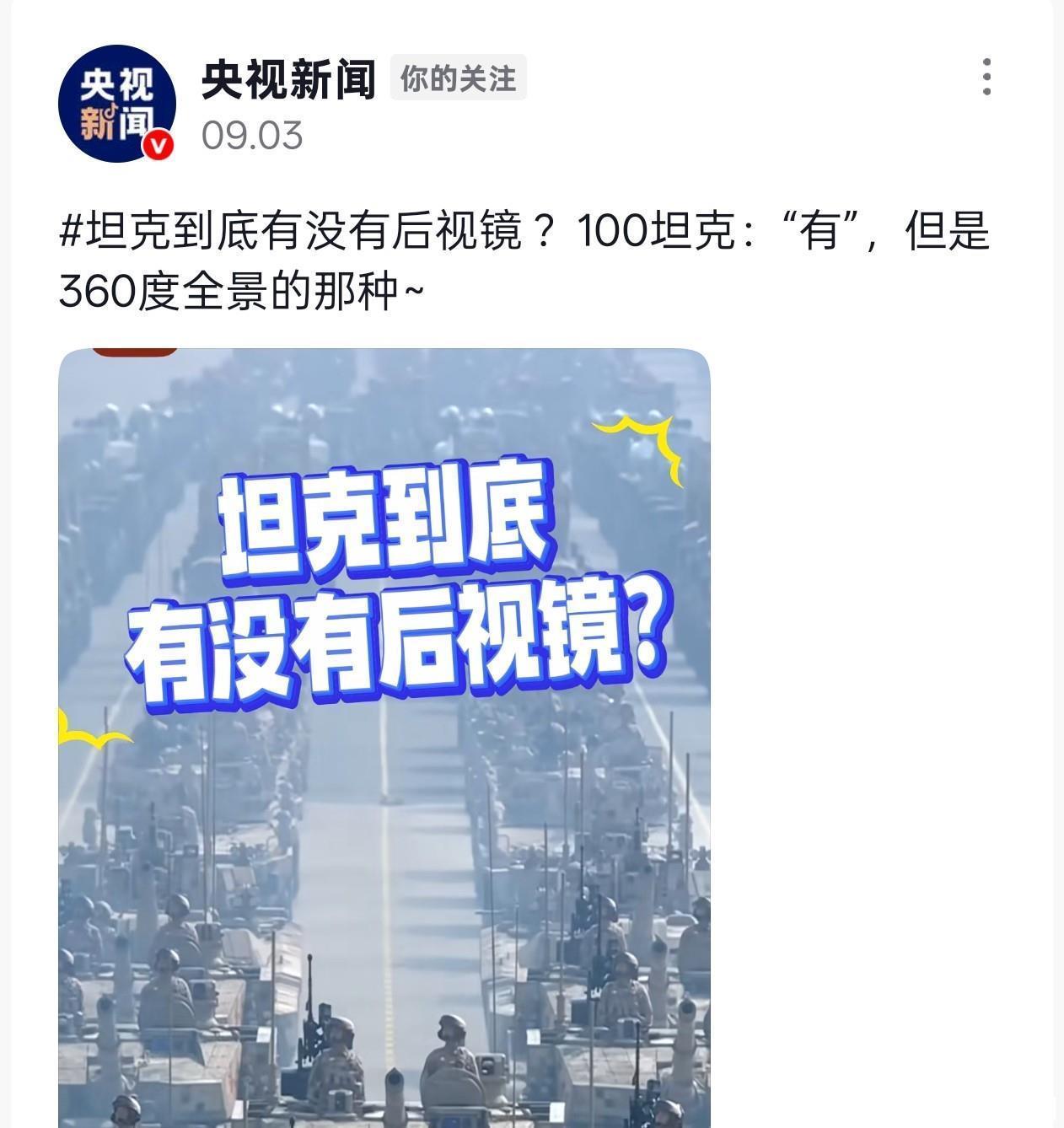Tap the 你的关注 following badge
Screen dimensions: 1064x1128
[x=458, y=78]
